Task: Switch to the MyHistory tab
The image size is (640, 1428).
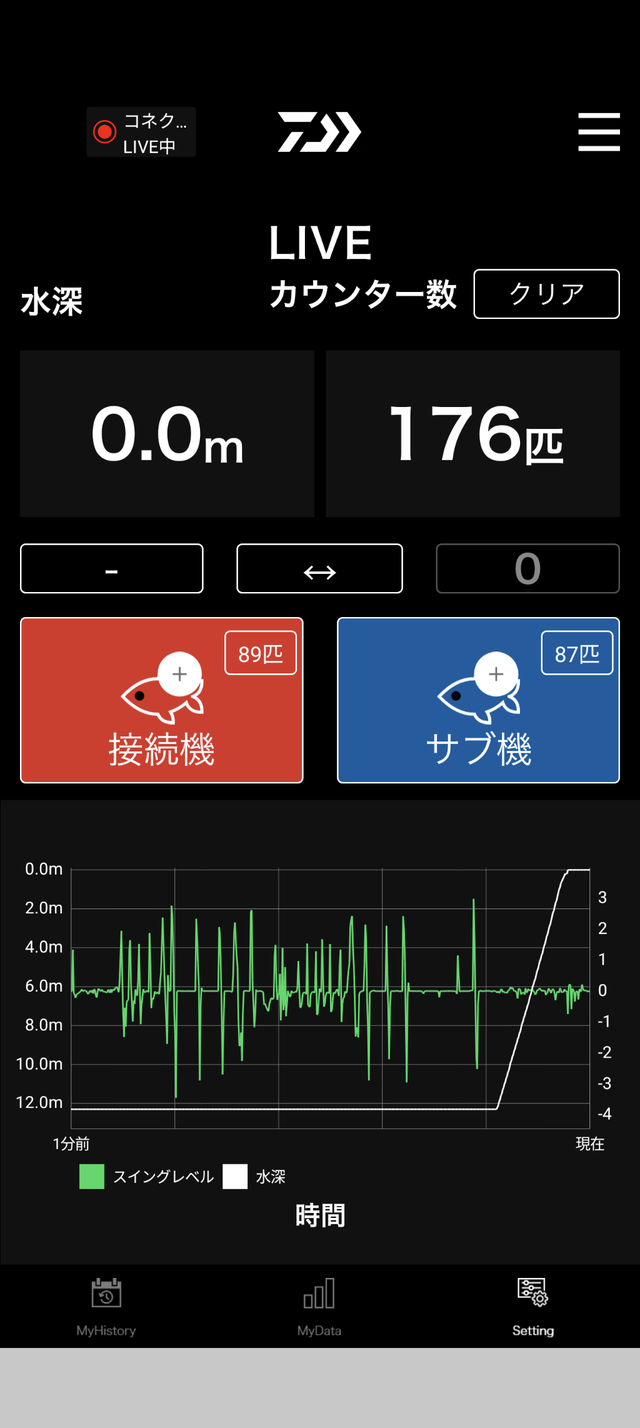Action: coord(106,1306)
